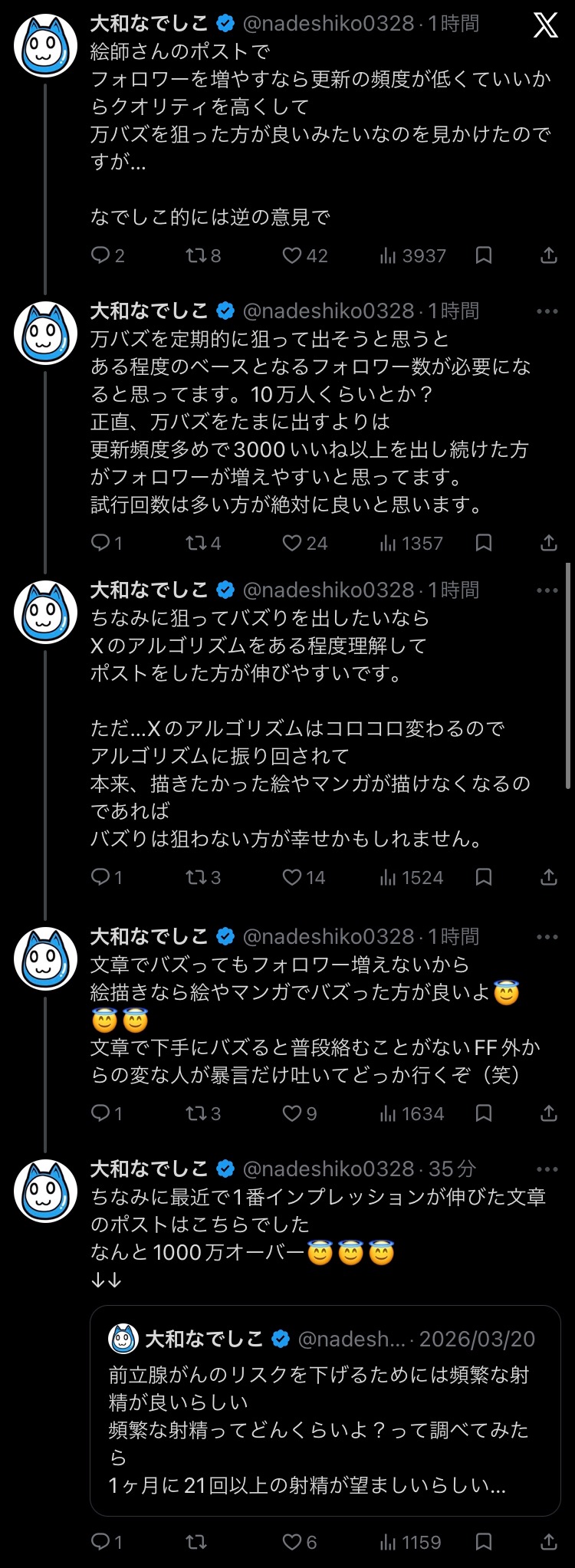
Task: Share the post with 1524 views
Action: [x=548, y=877]
